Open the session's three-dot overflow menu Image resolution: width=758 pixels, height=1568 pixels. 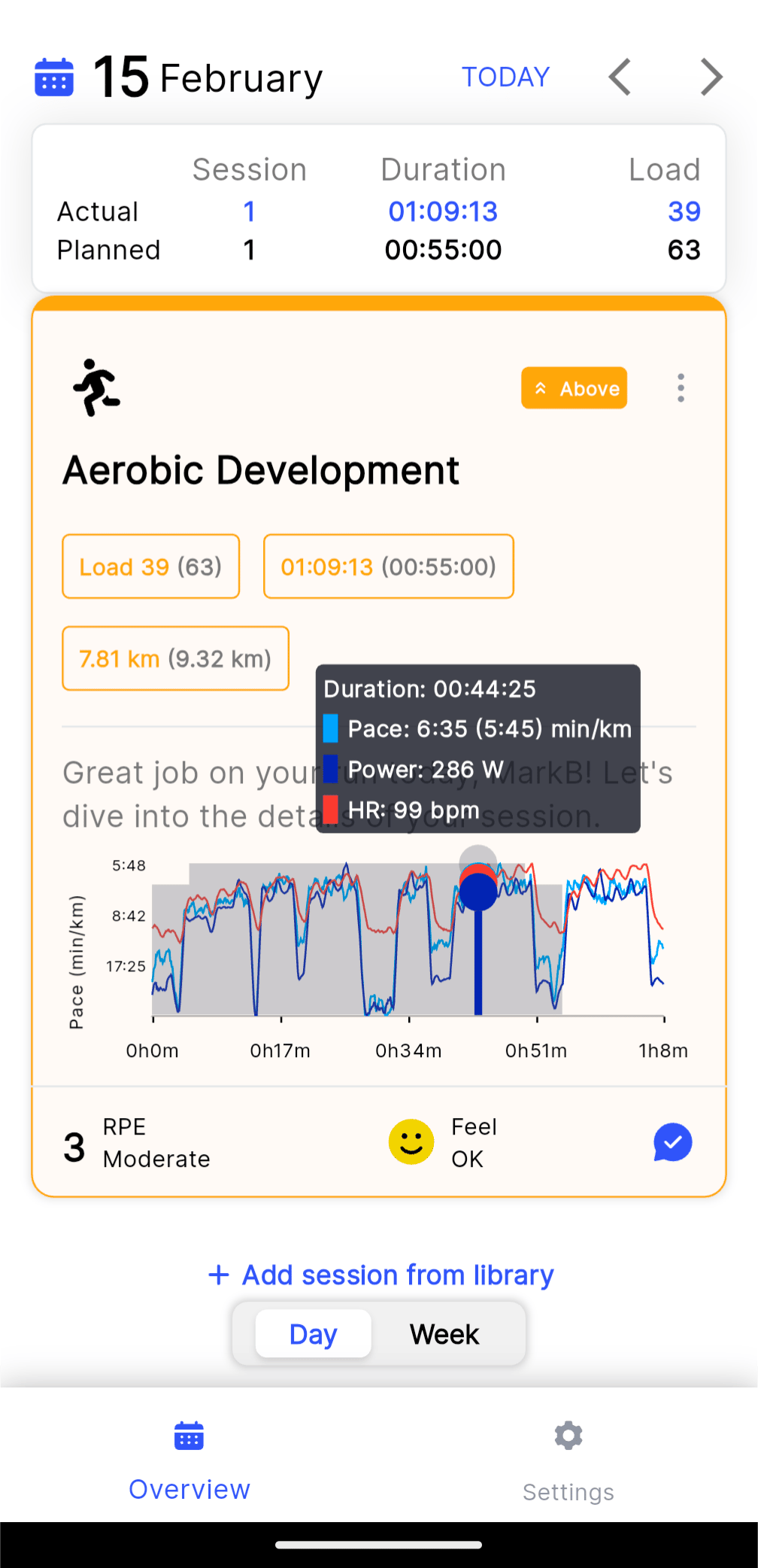point(681,388)
